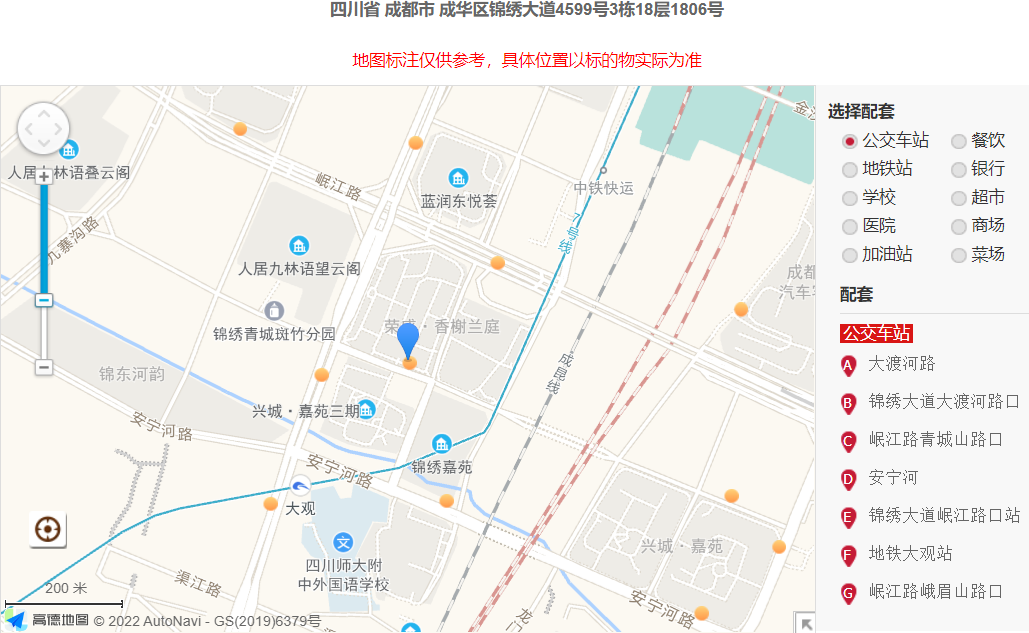
Task: Choose the 公交车站 radio option
Action: pos(850,141)
